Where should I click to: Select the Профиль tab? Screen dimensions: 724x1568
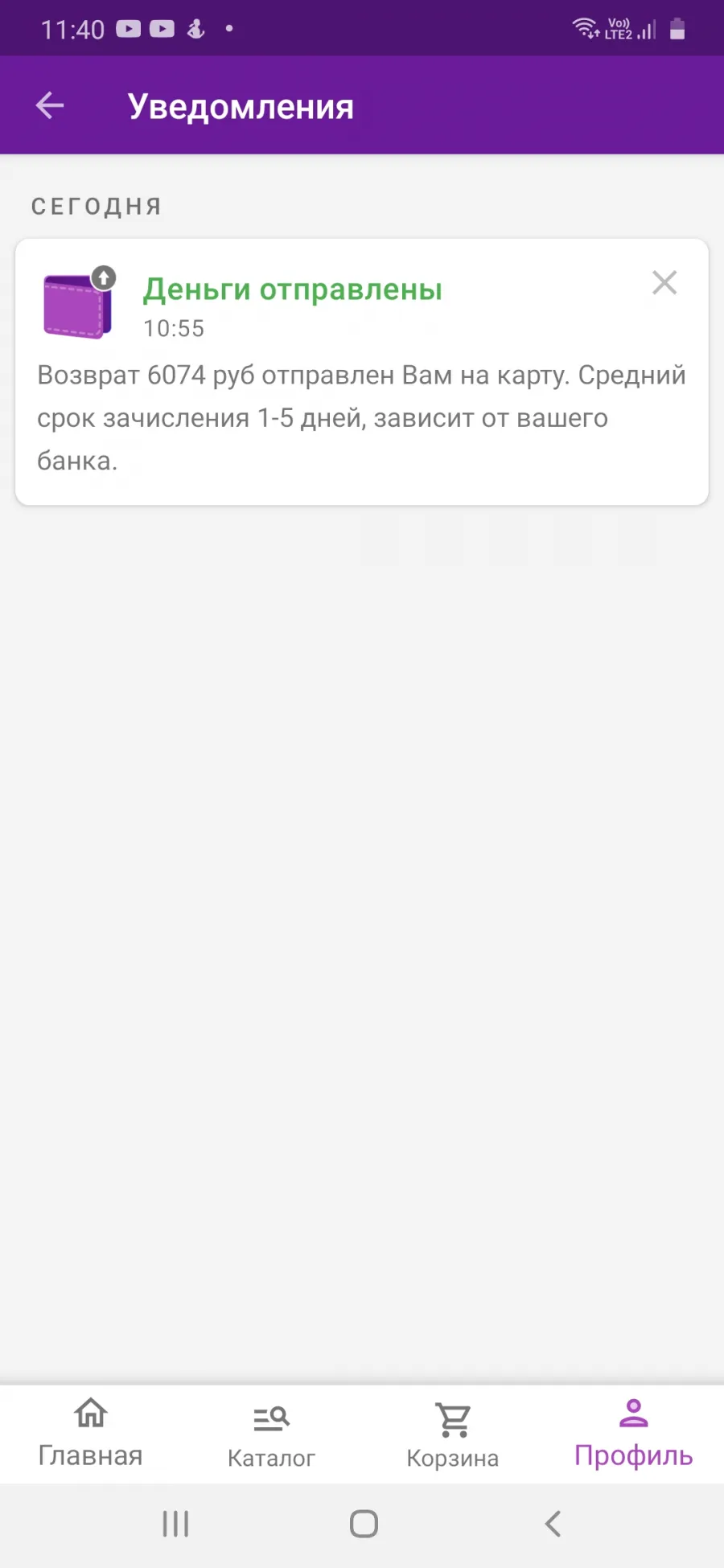[633, 1435]
